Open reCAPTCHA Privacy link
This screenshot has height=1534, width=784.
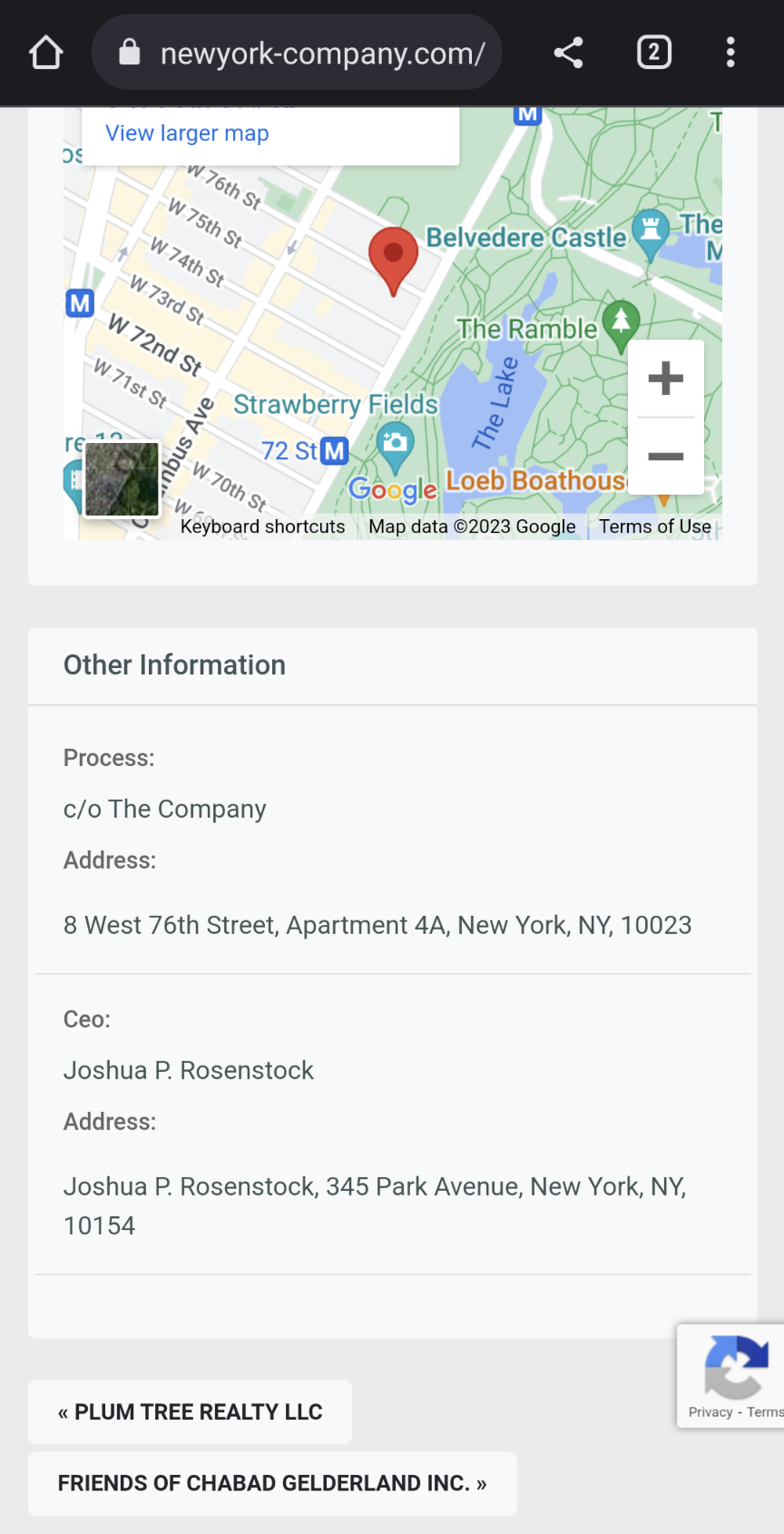[x=710, y=1412]
